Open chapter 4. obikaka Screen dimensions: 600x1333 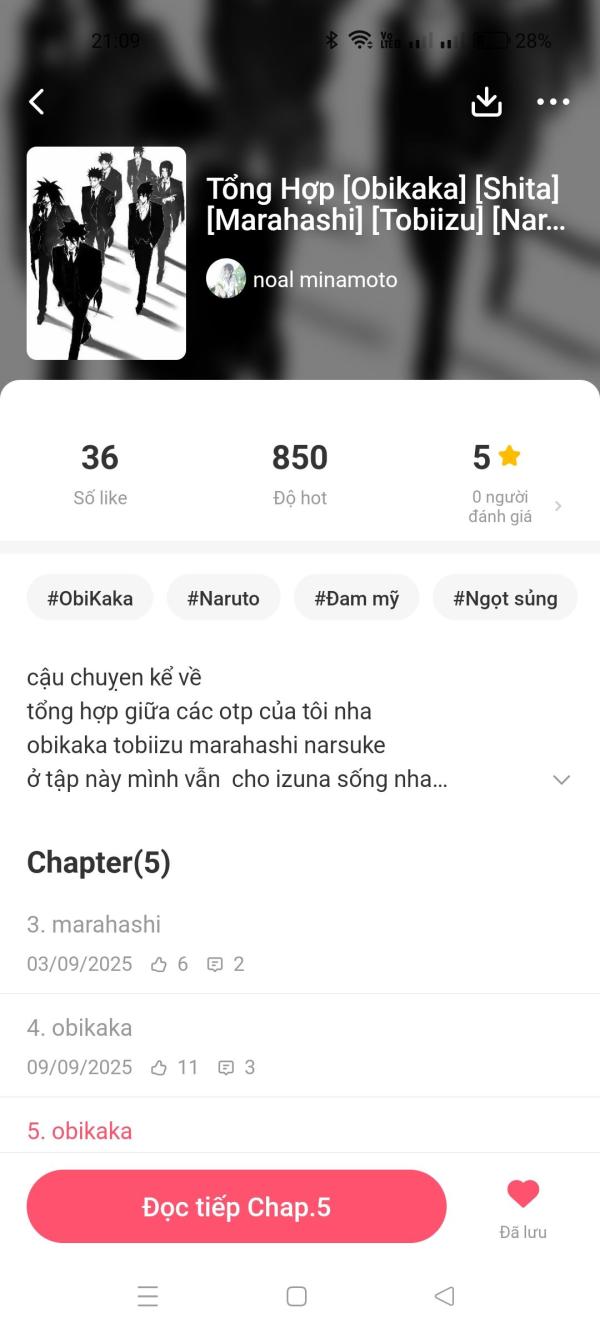click(x=80, y=1027)
